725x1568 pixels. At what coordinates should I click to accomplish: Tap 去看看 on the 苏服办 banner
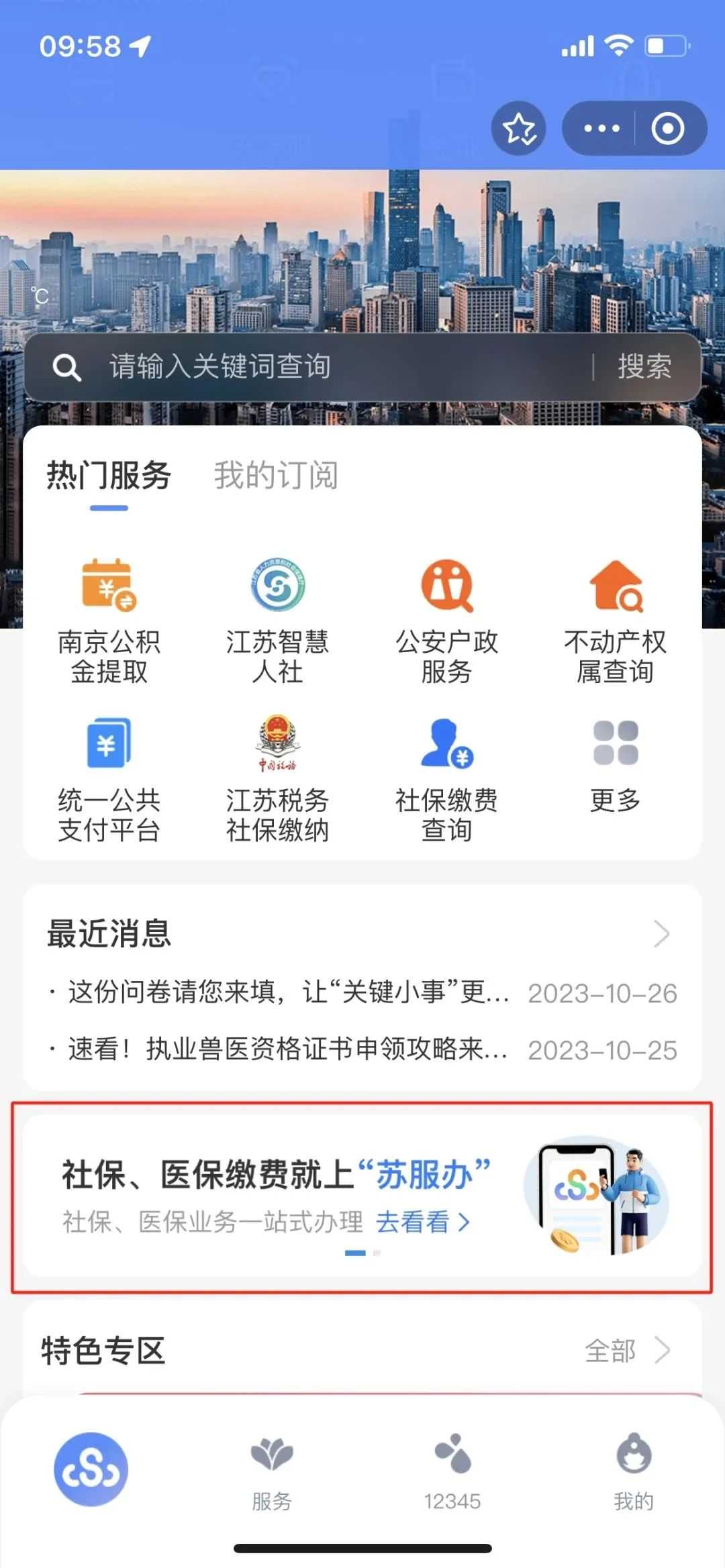tap(422, 1222)
